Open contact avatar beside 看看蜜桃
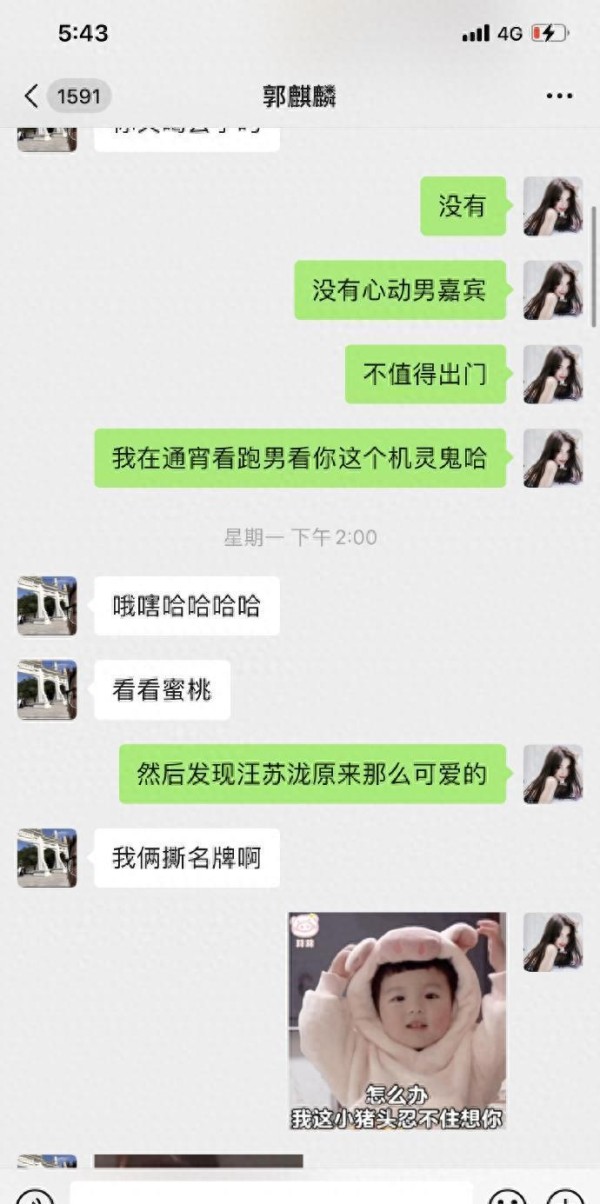600x1204 pixels. point(47,690)
